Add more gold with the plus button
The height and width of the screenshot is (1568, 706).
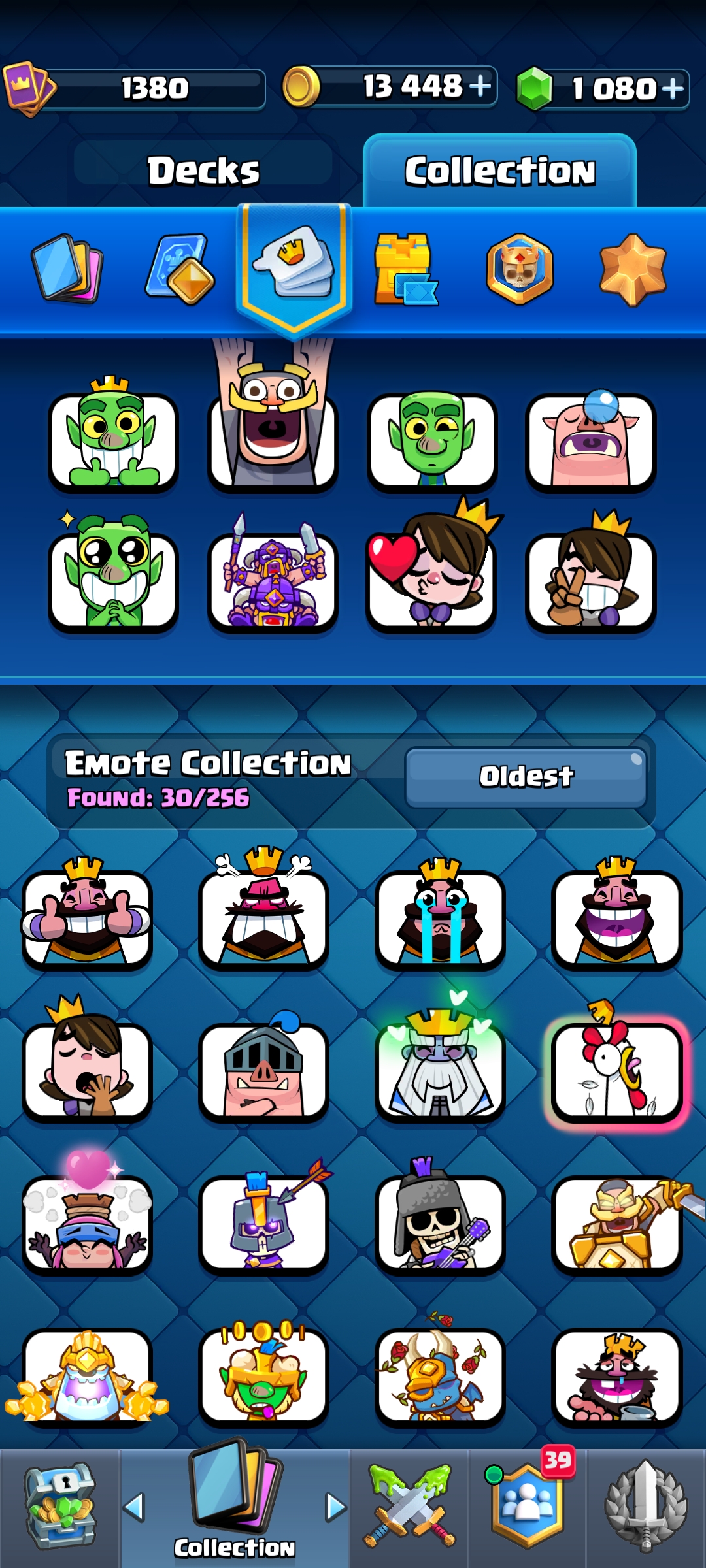480,86
